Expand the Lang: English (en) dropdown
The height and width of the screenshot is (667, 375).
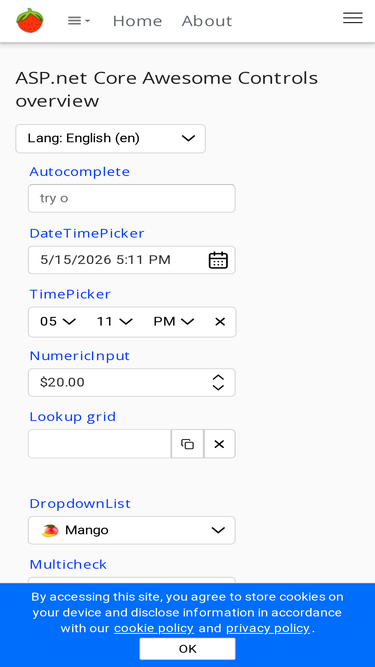tap(111, 138)
